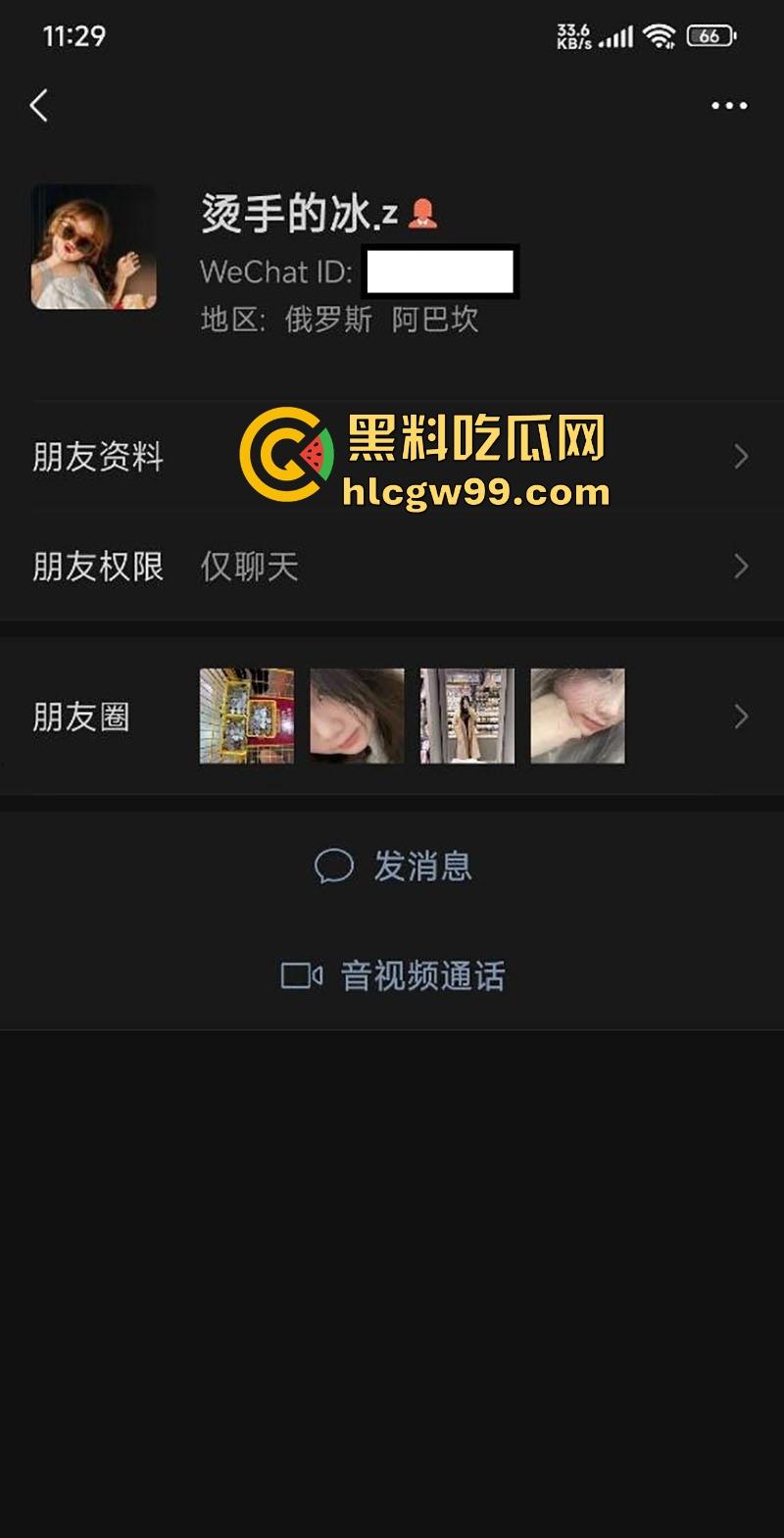
Task: Change the 仅聊天 chats-only permission
Action: tap(250, 567)
